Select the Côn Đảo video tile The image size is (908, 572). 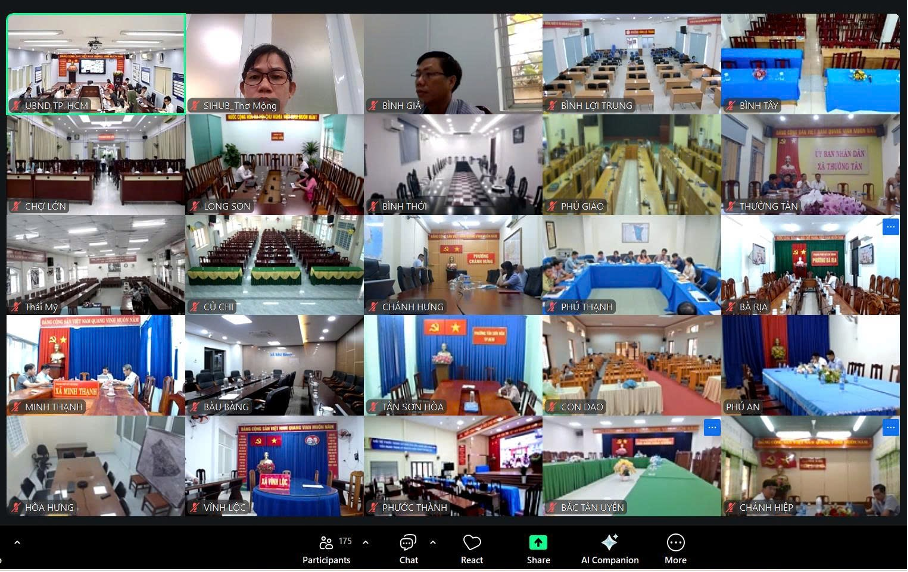tap(631, 365)
